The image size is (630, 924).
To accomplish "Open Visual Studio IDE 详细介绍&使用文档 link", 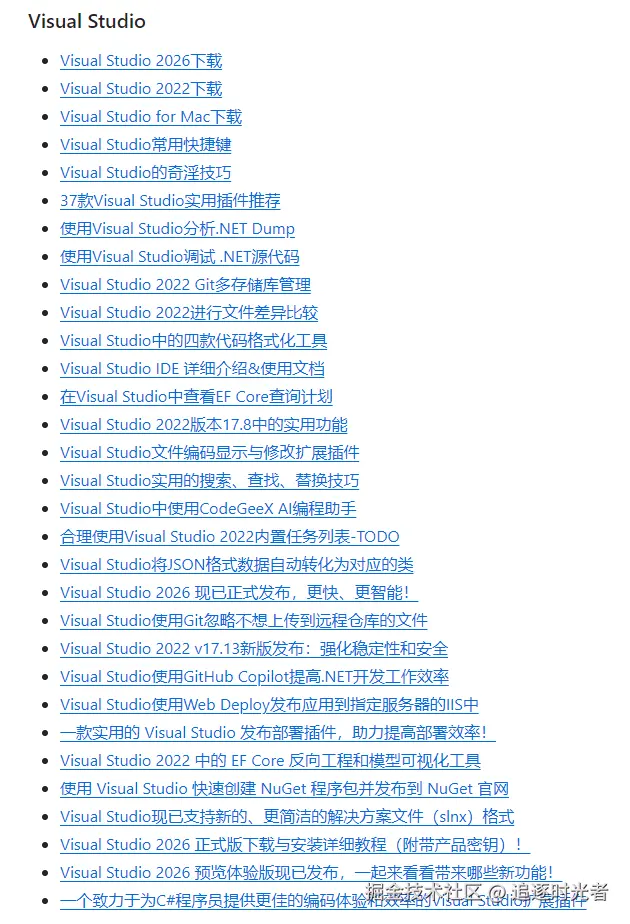I will click(192, 369).
